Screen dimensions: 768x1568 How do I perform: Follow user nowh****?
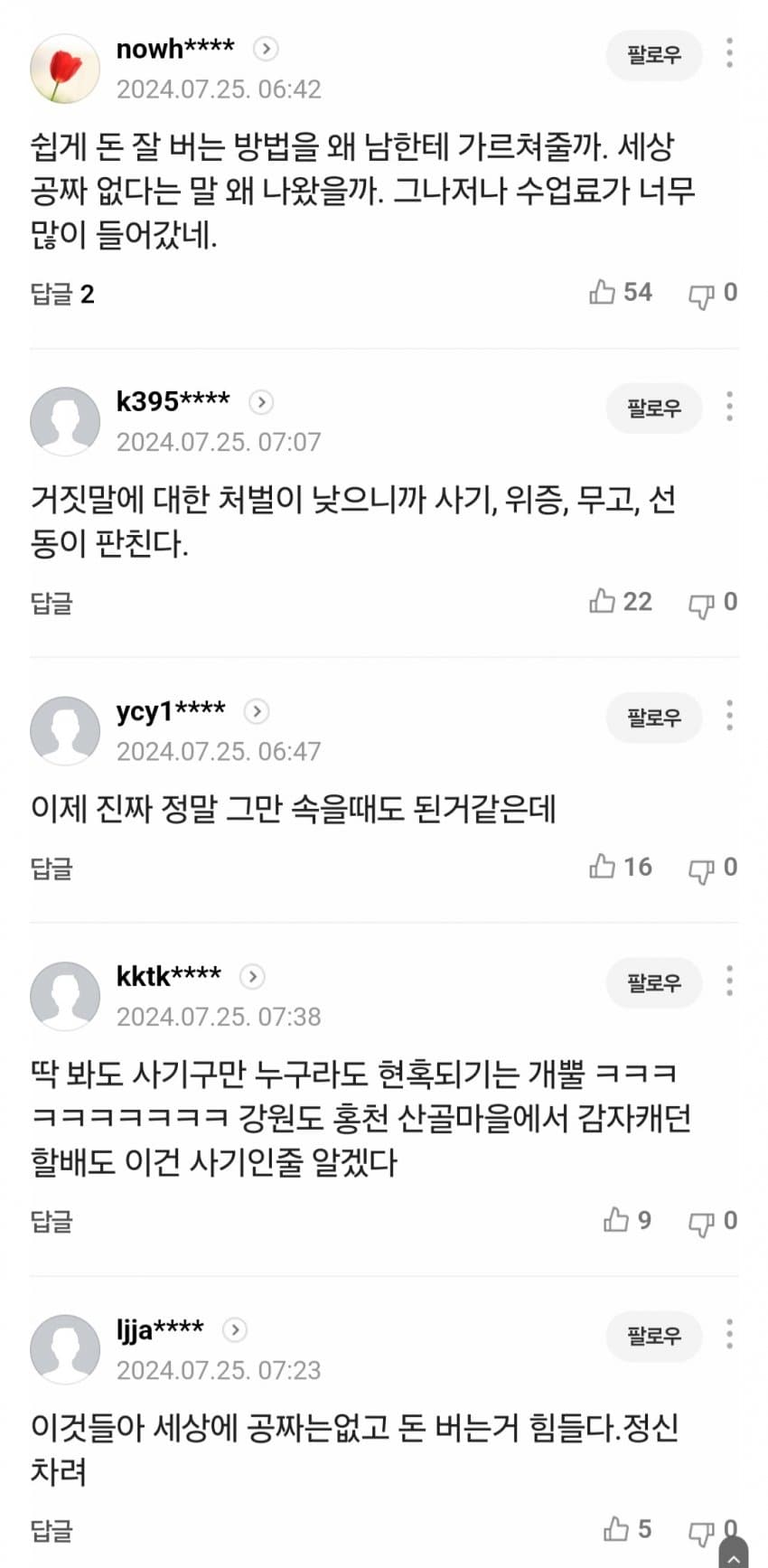(x=653, y=55)
